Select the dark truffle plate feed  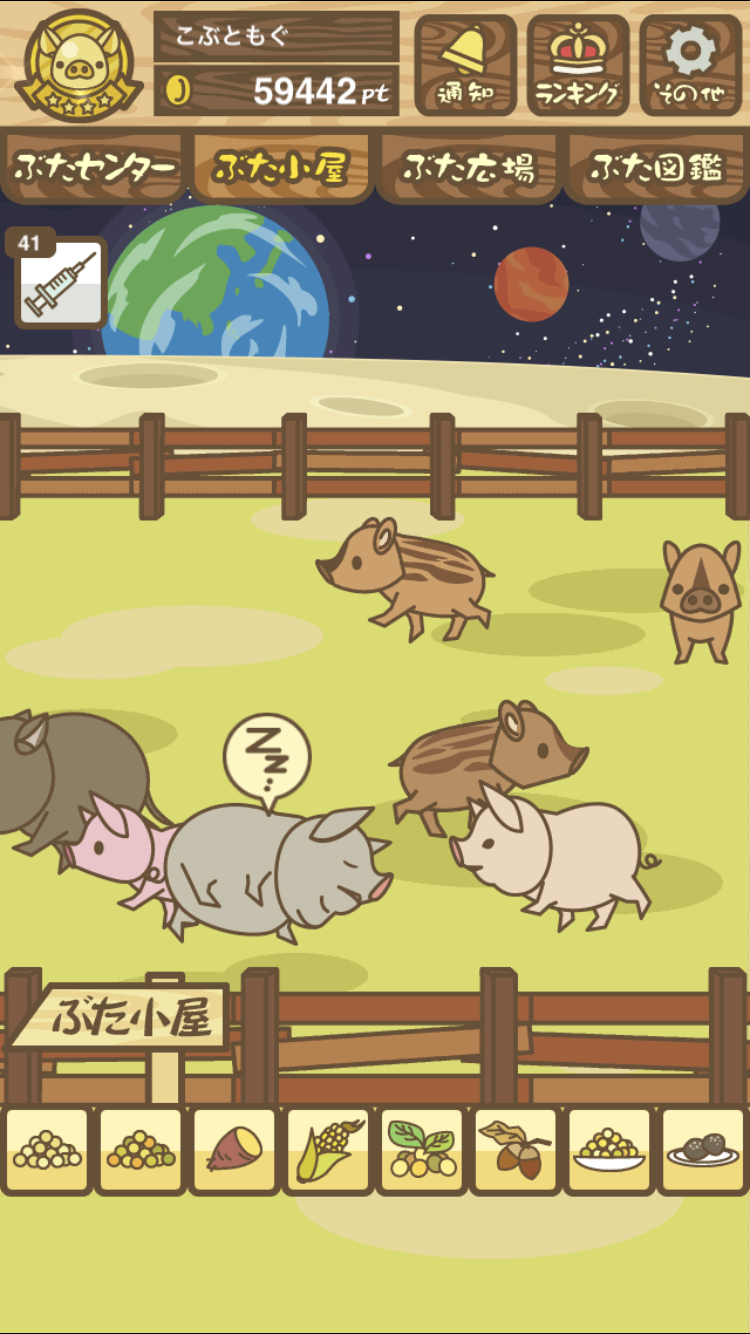coord(703,1150)
